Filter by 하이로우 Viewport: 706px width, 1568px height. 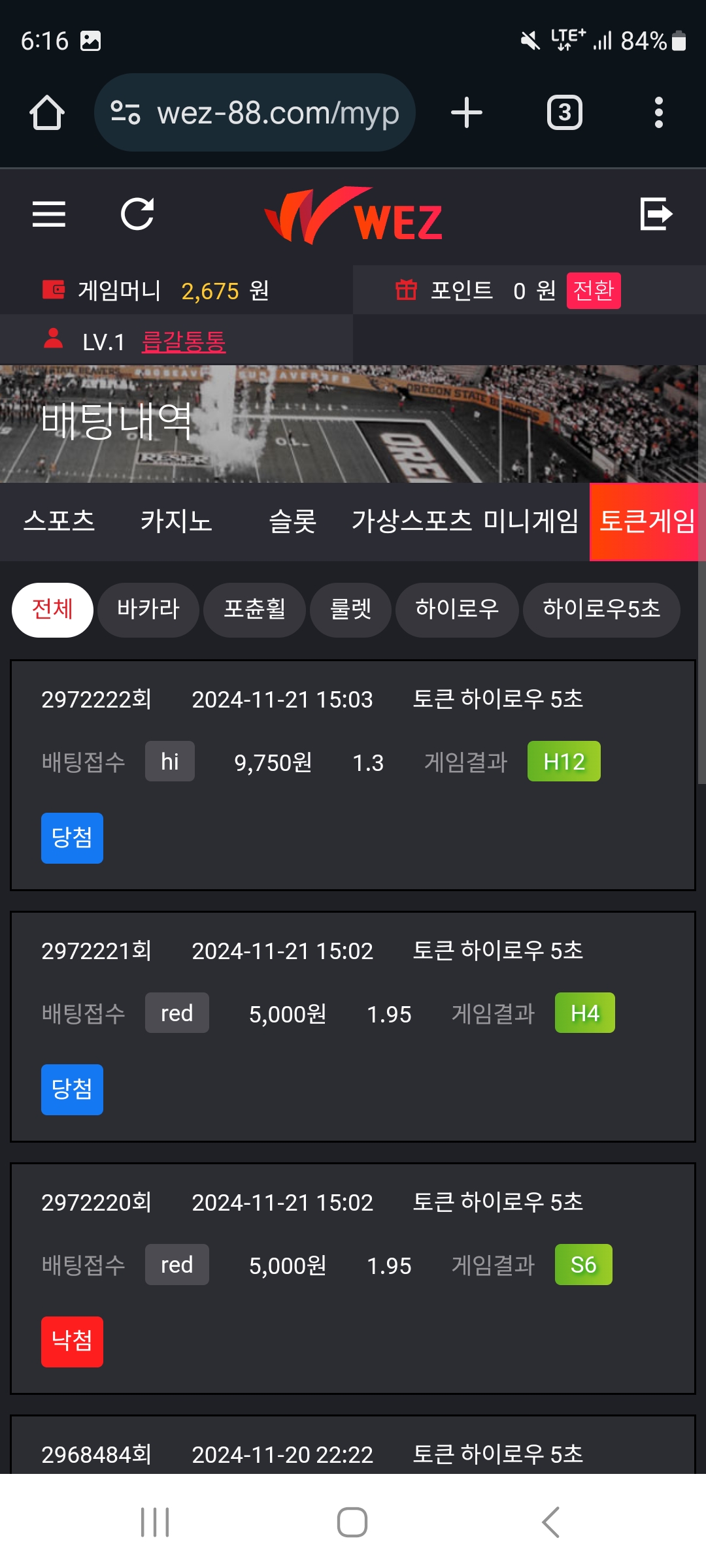(457, 610)
